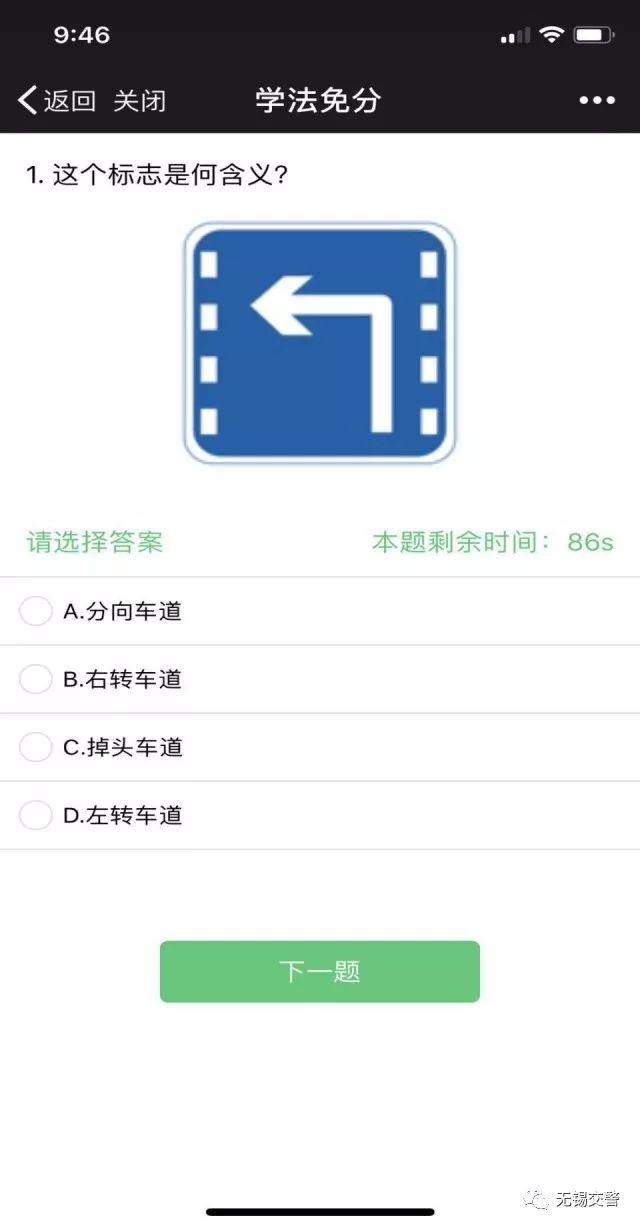Close the page via 关闭
The height and width of the screenshot is (1228, 640).
[140, 101]
